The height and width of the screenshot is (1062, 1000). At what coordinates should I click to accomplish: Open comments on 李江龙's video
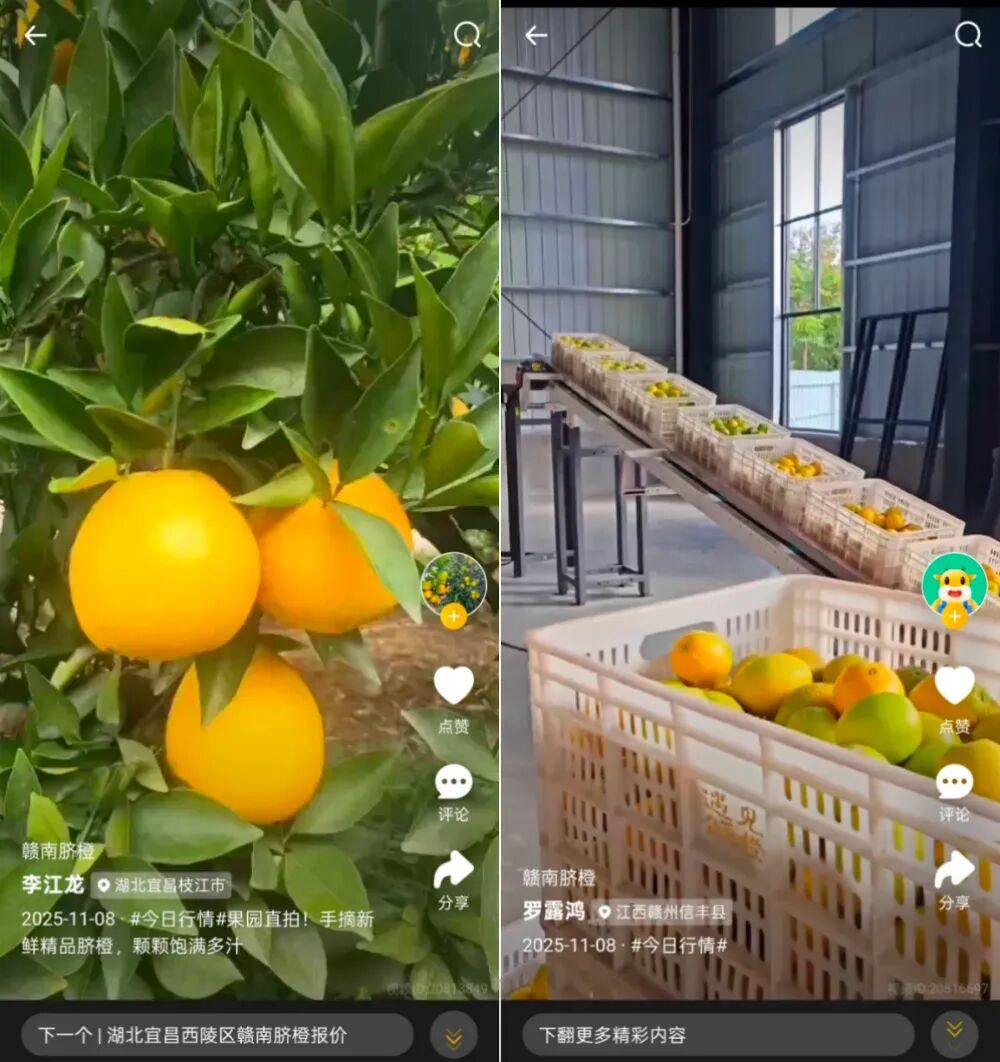(x=453, y=782)
